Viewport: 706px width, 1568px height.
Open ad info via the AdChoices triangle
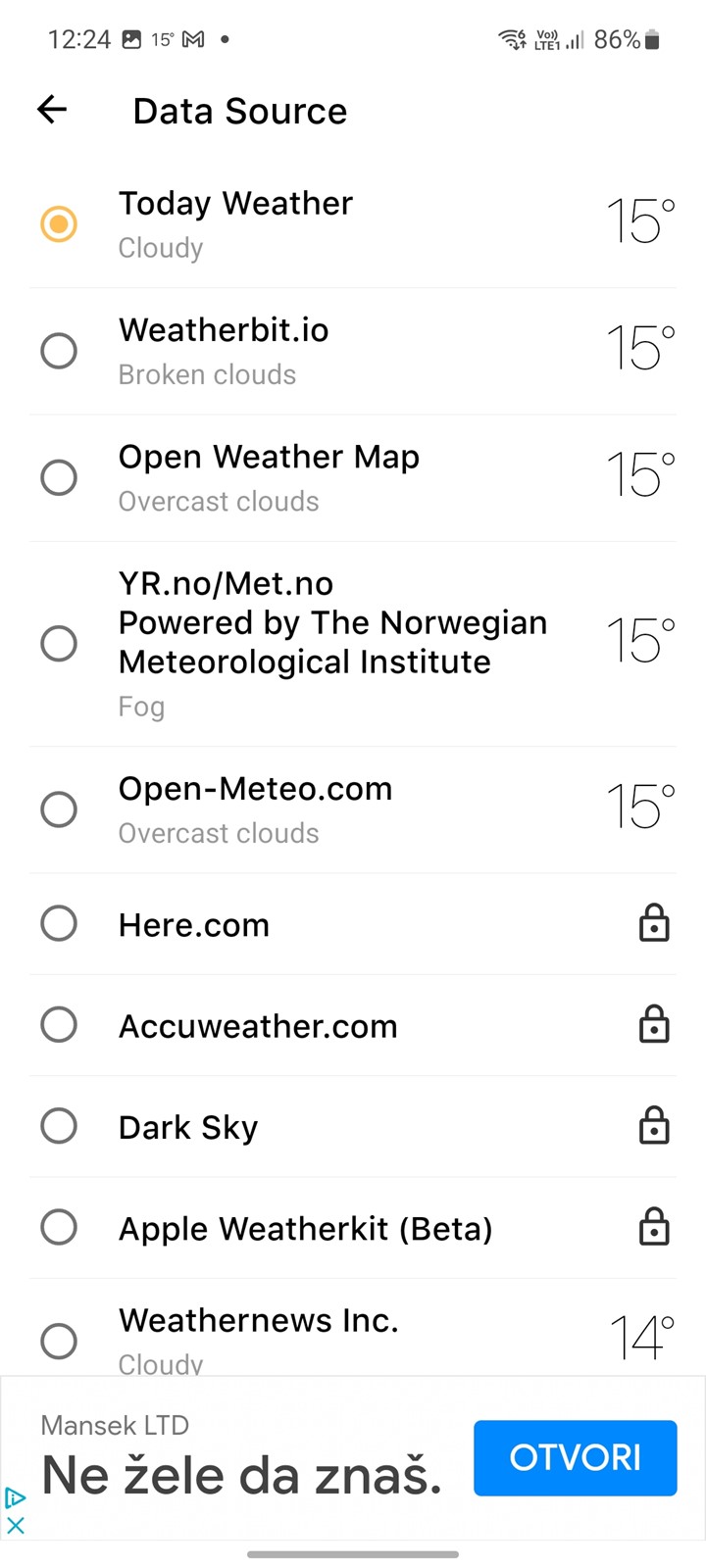pos(15,1497)
